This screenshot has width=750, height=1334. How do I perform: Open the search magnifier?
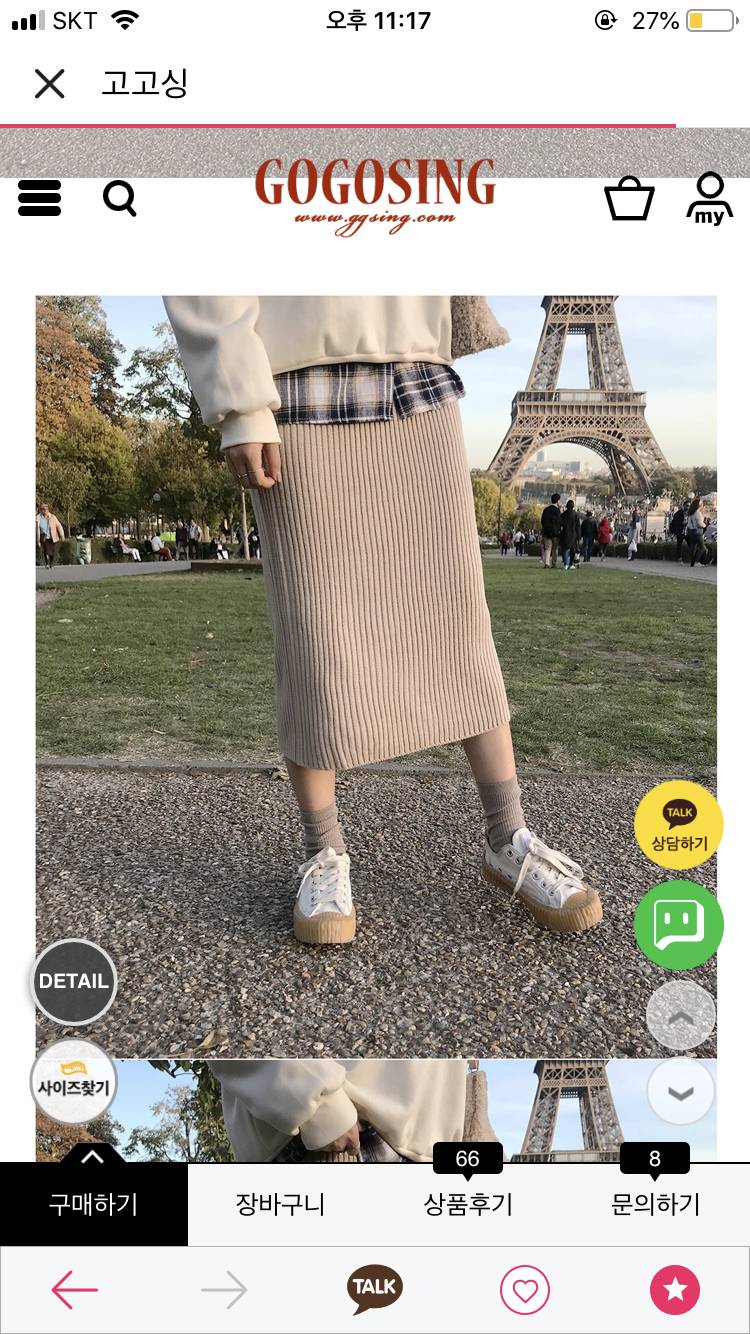[x=120, y=198]
